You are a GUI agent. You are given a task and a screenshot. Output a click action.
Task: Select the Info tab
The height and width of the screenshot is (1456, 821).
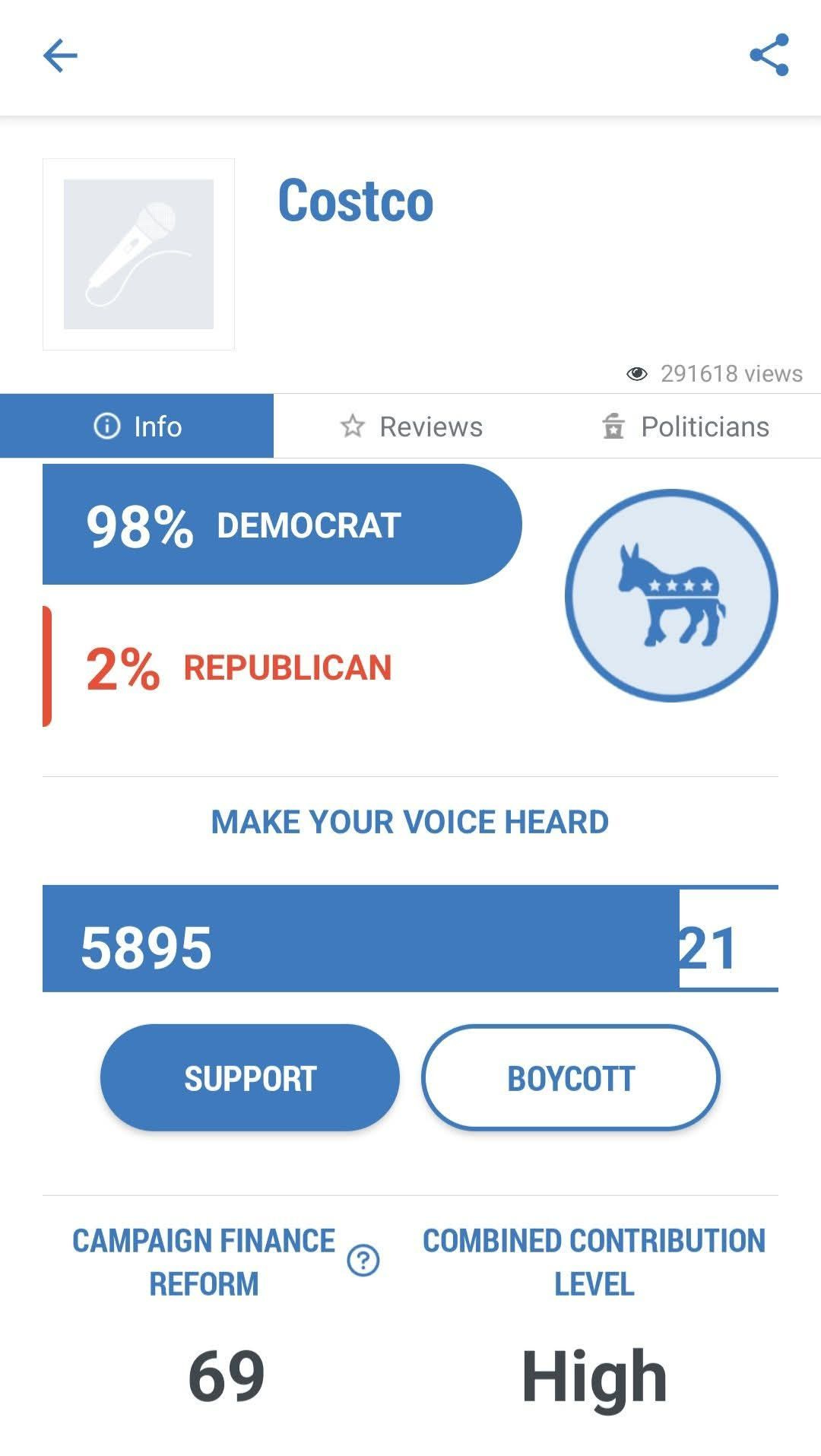pyautogui.click(x=137, y=427)
